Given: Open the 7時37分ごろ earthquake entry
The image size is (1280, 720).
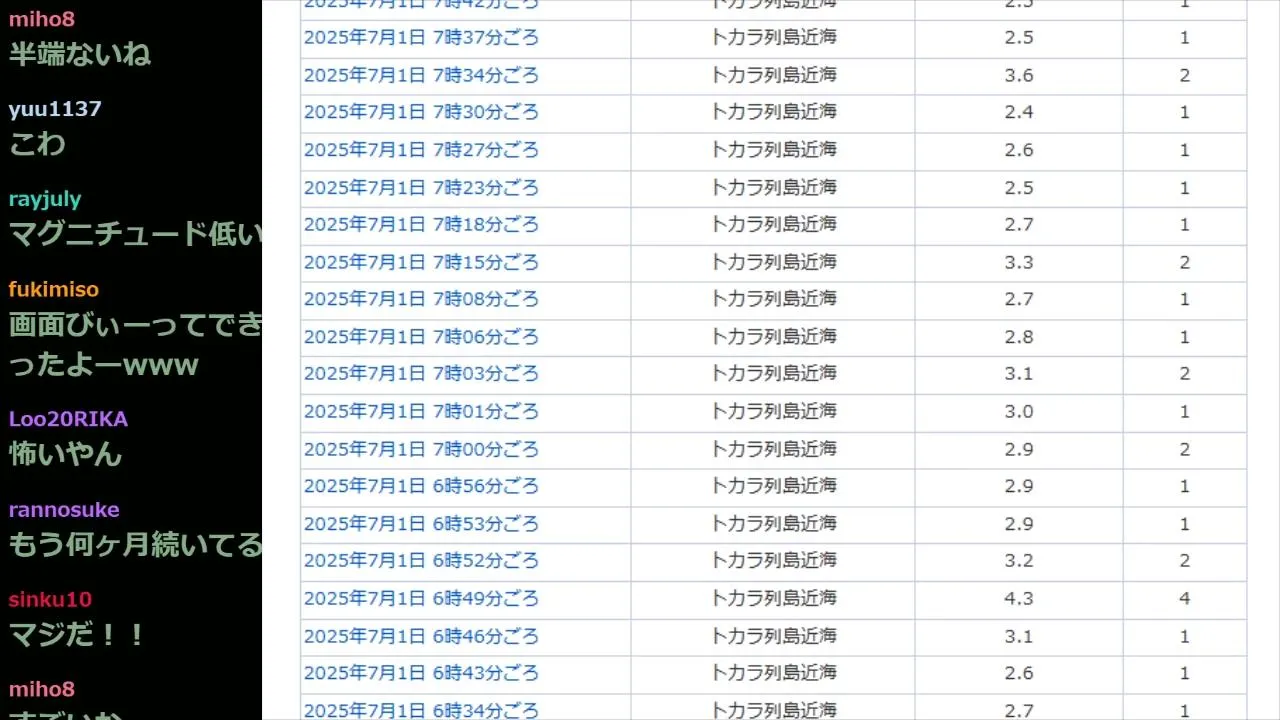Looking at the screenshot, I should tap(421, 38).
